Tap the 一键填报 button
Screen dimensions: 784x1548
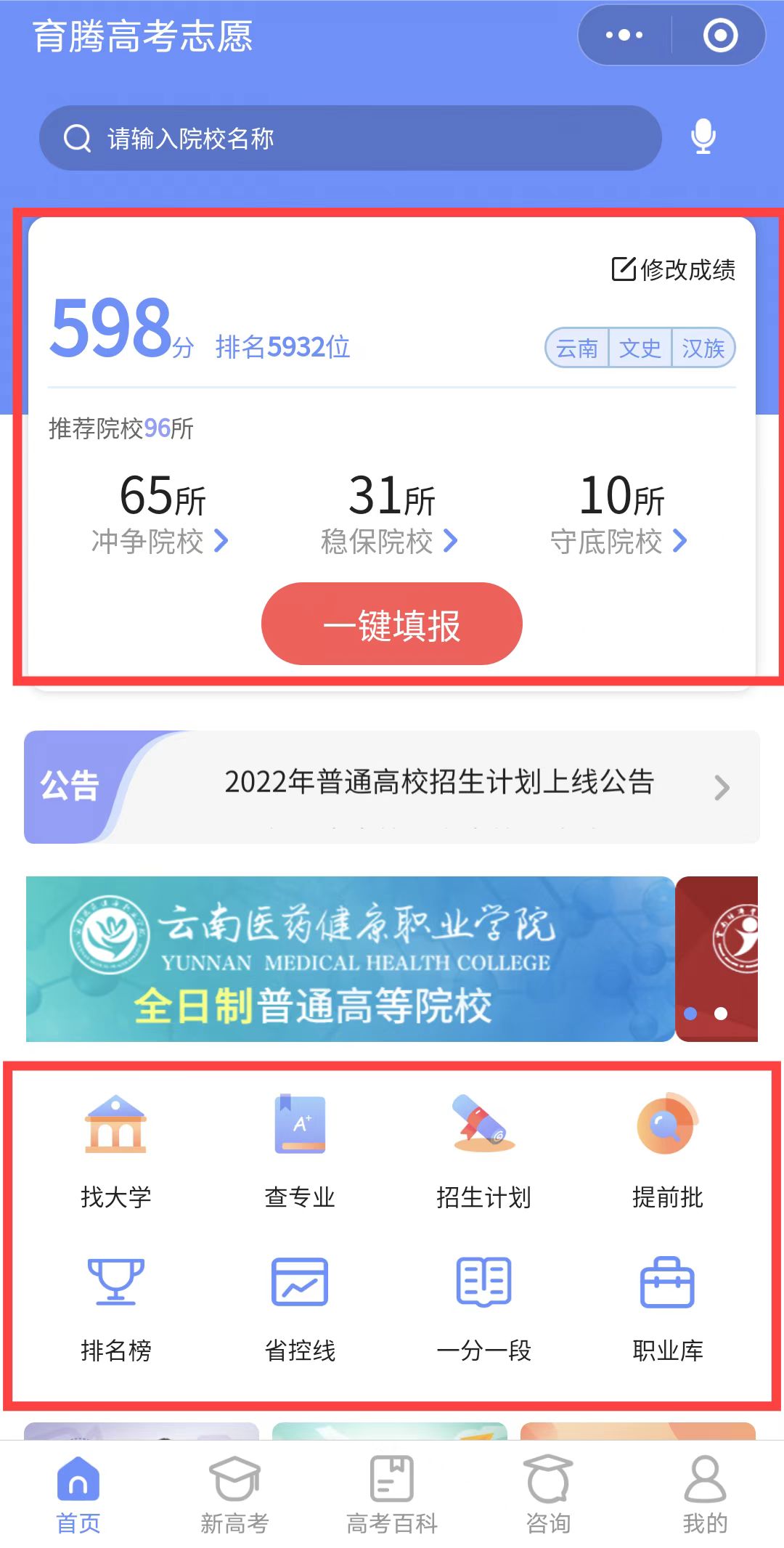pos(392,624)
